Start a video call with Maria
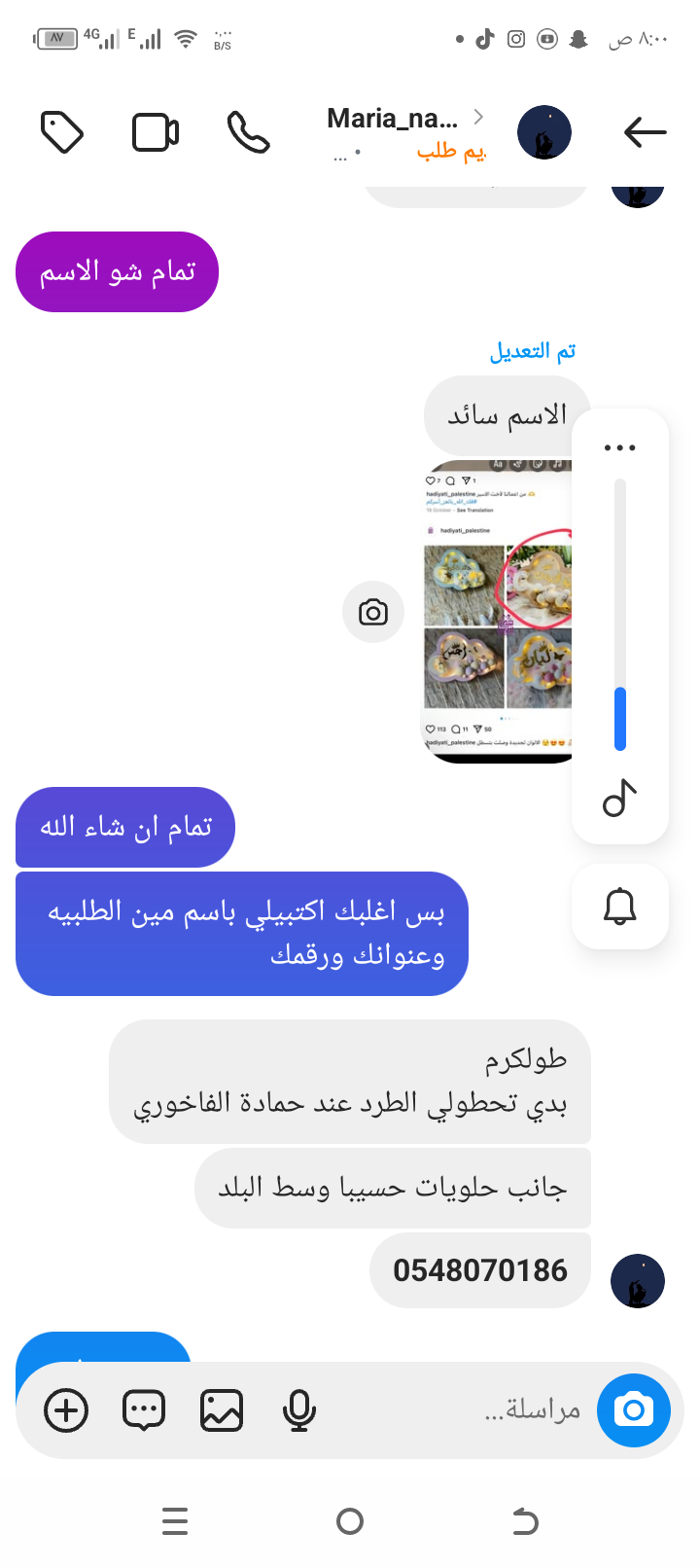Image resolution: width=700 pixels, height=1568 pixels. (156, 132)
